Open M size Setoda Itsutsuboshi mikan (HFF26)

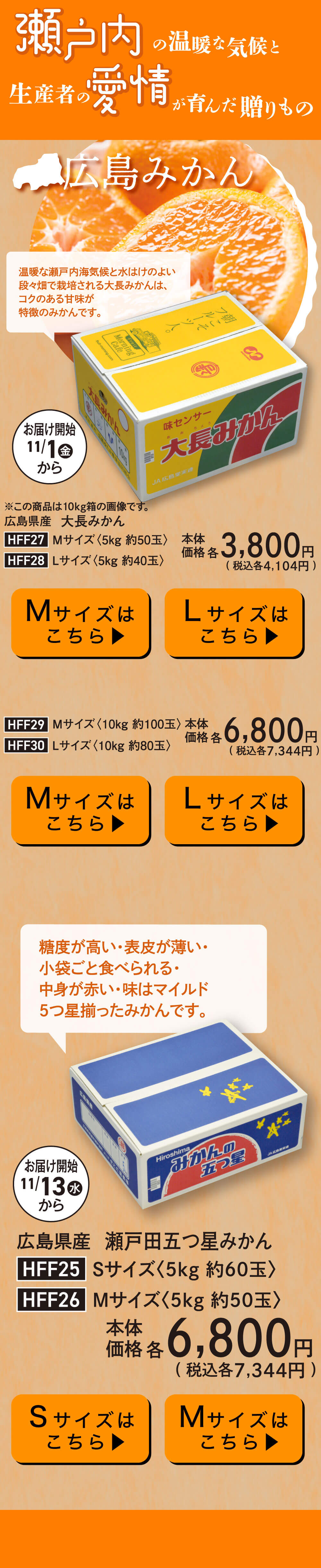233,1427
